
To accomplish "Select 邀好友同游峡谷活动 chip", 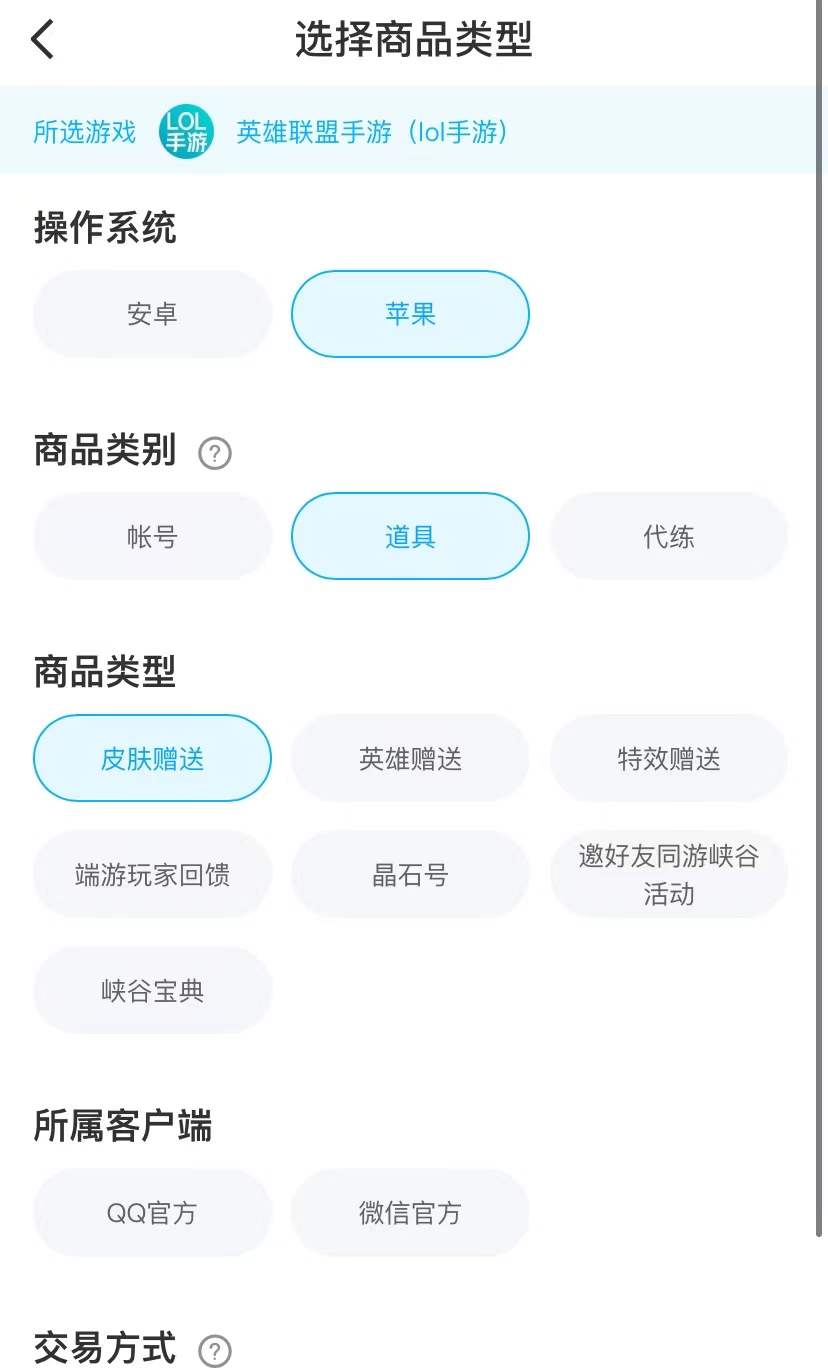I will coord(668,875).
